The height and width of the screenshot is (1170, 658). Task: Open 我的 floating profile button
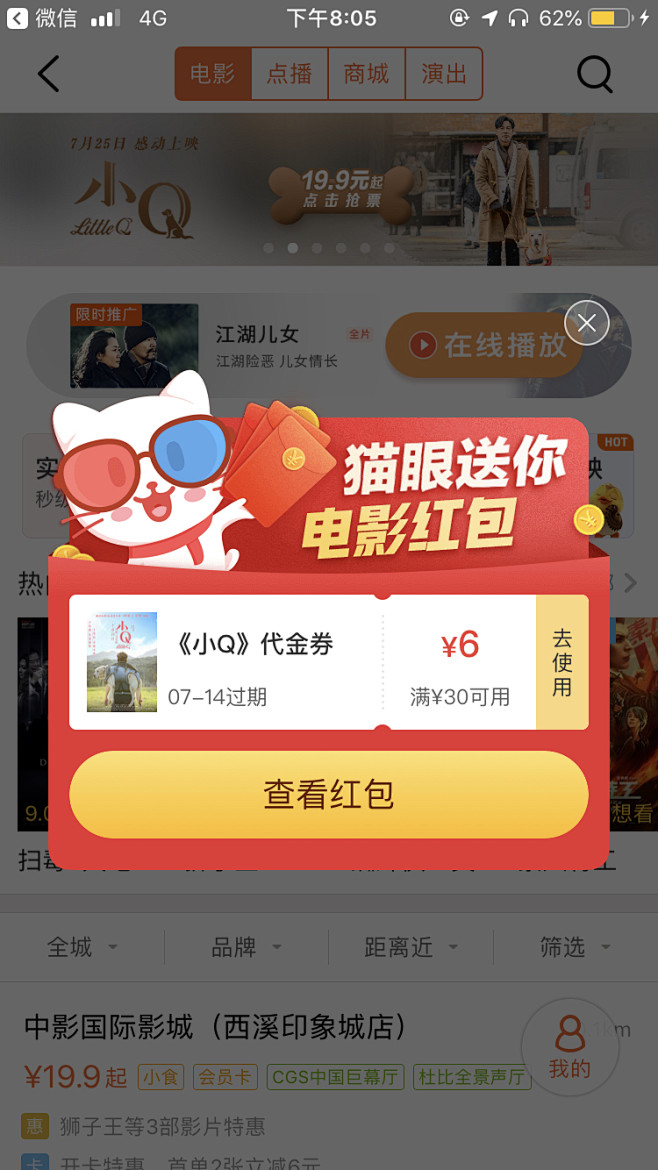[x=570, y=1047]
